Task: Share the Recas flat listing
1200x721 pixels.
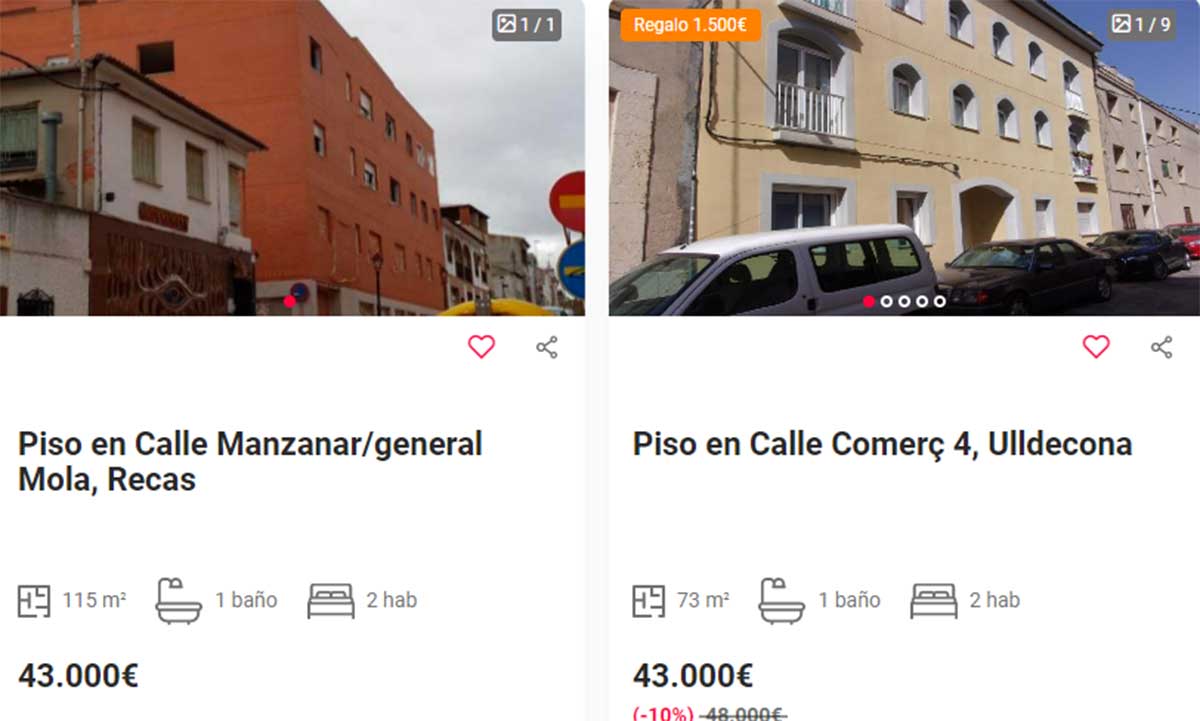Action: tap(547, 347)
